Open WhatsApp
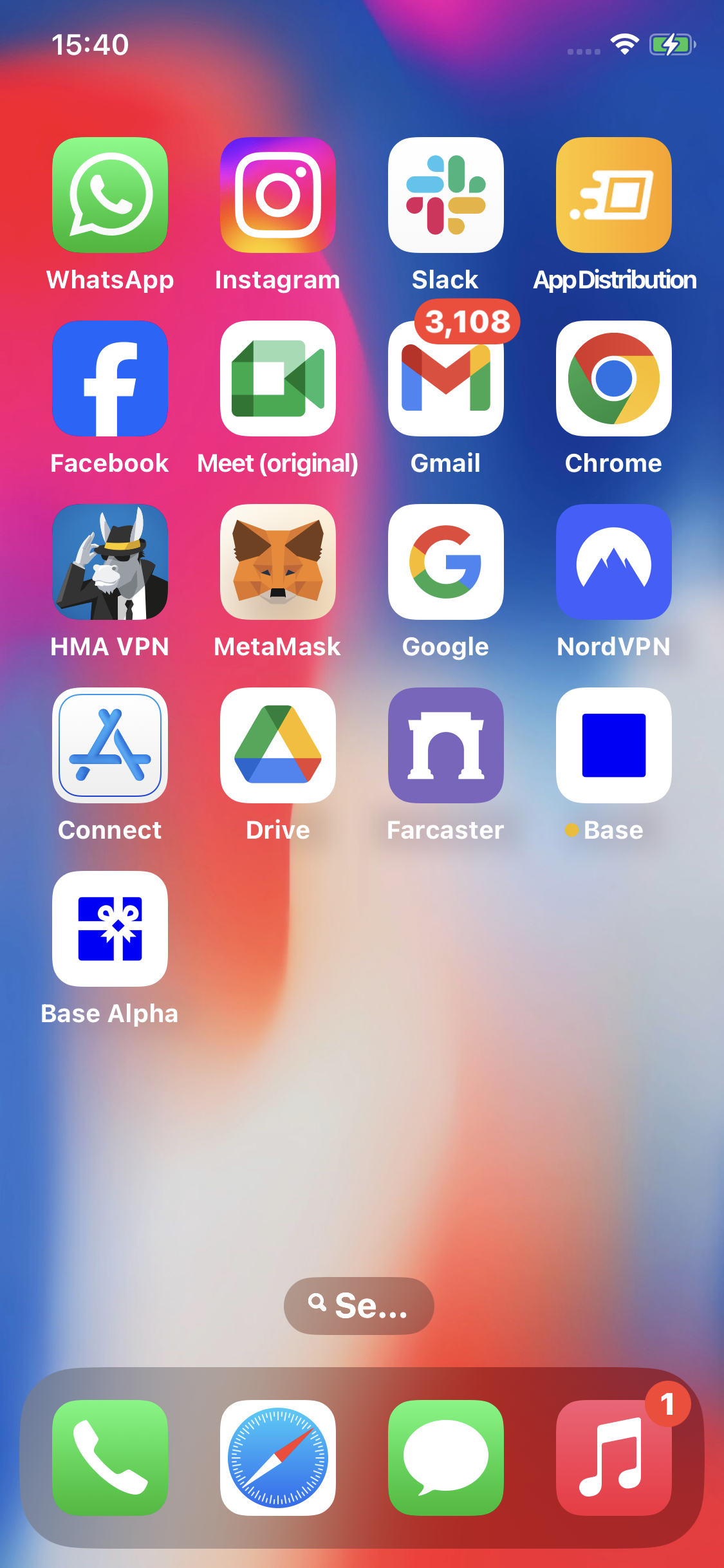Screen dimensions: 724x1568 pyautogui.click(x=110, y=195)
